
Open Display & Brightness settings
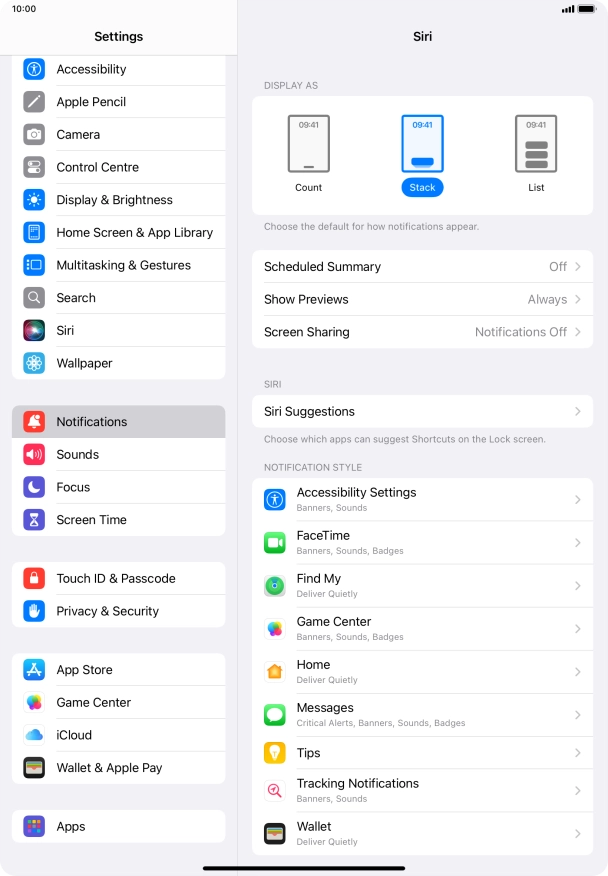point(118,200)
